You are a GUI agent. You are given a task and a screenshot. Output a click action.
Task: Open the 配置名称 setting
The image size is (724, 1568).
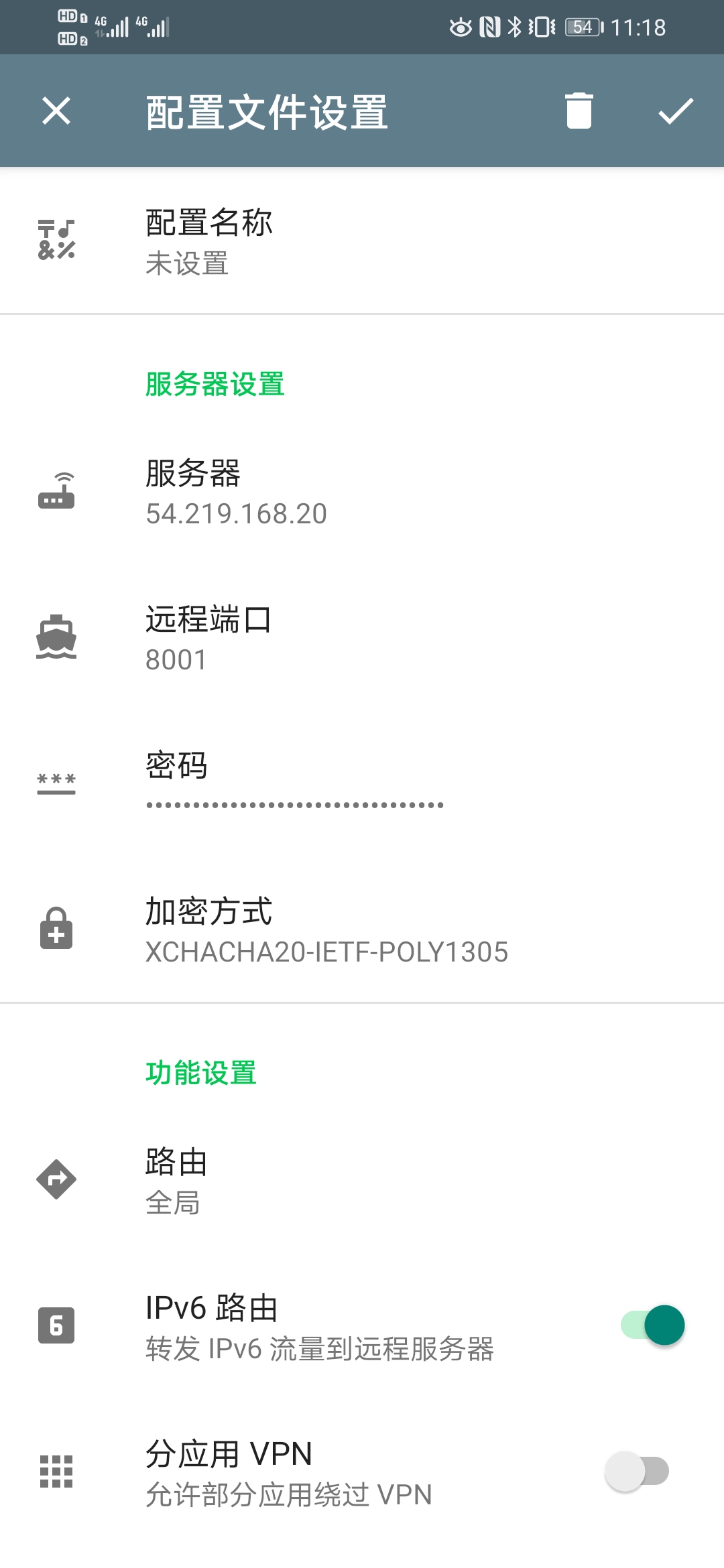pos(362,241)
